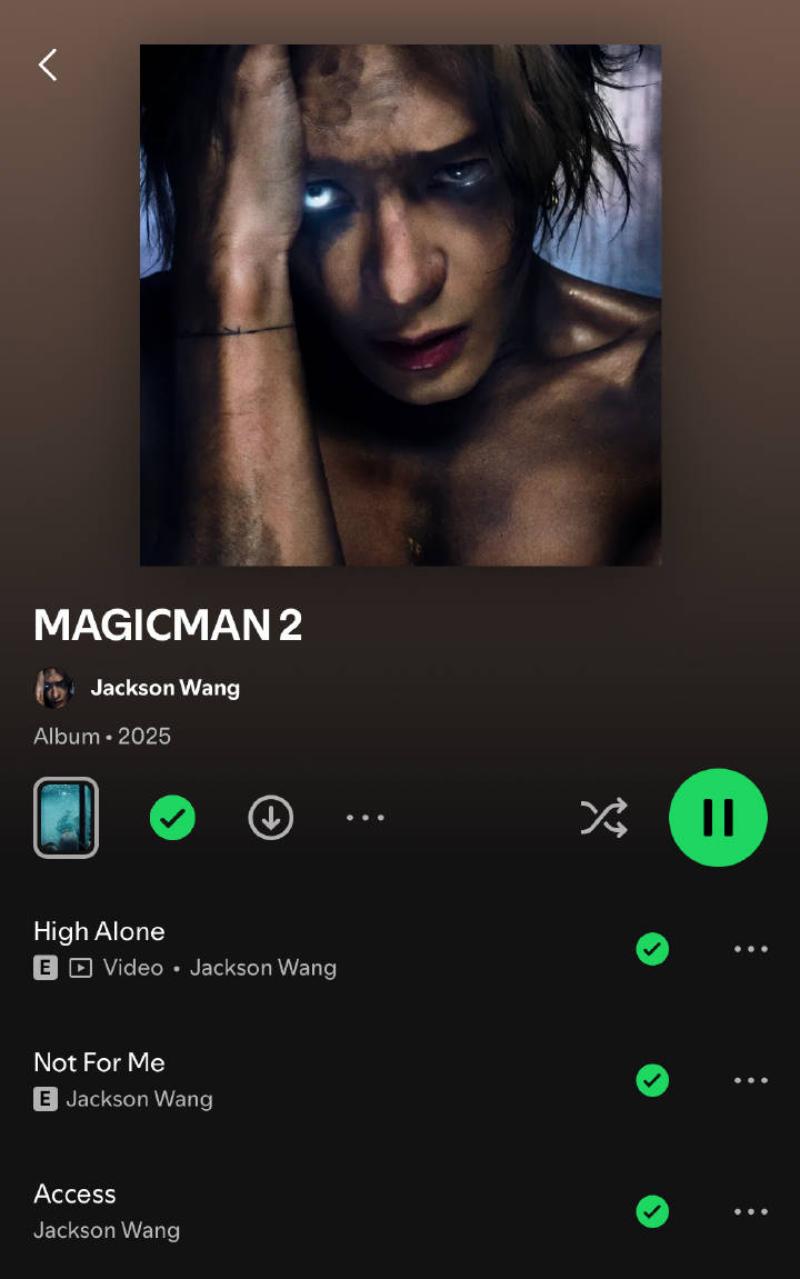Screen dimensions: 800x1279
Task: Open more options for High Alone
Action: [x=750, y=949]
